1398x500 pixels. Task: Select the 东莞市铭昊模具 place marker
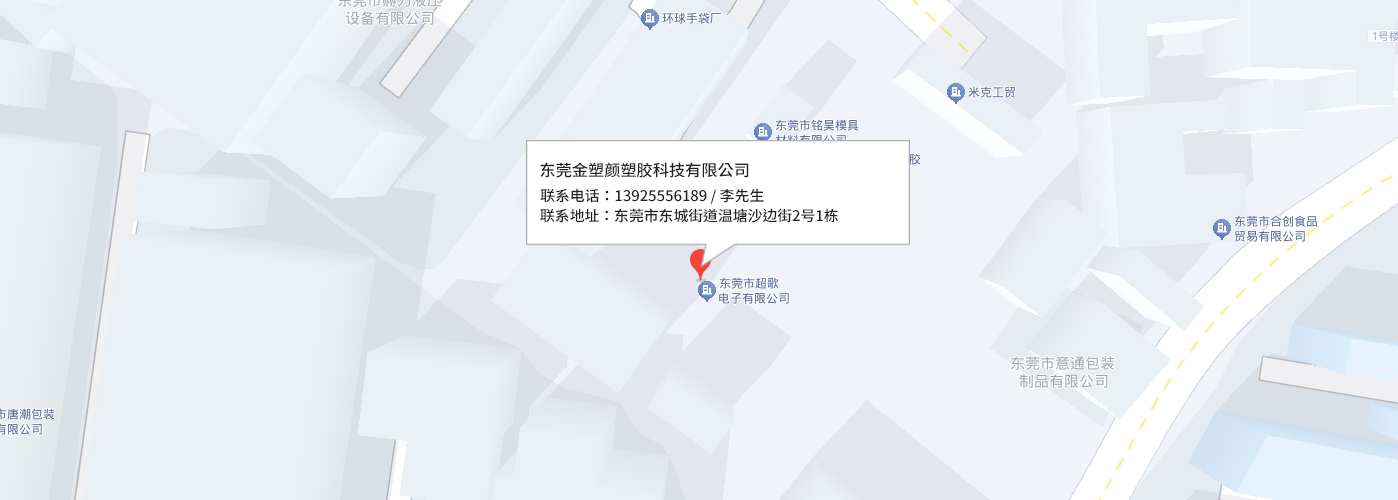click(x=763, y=131)
